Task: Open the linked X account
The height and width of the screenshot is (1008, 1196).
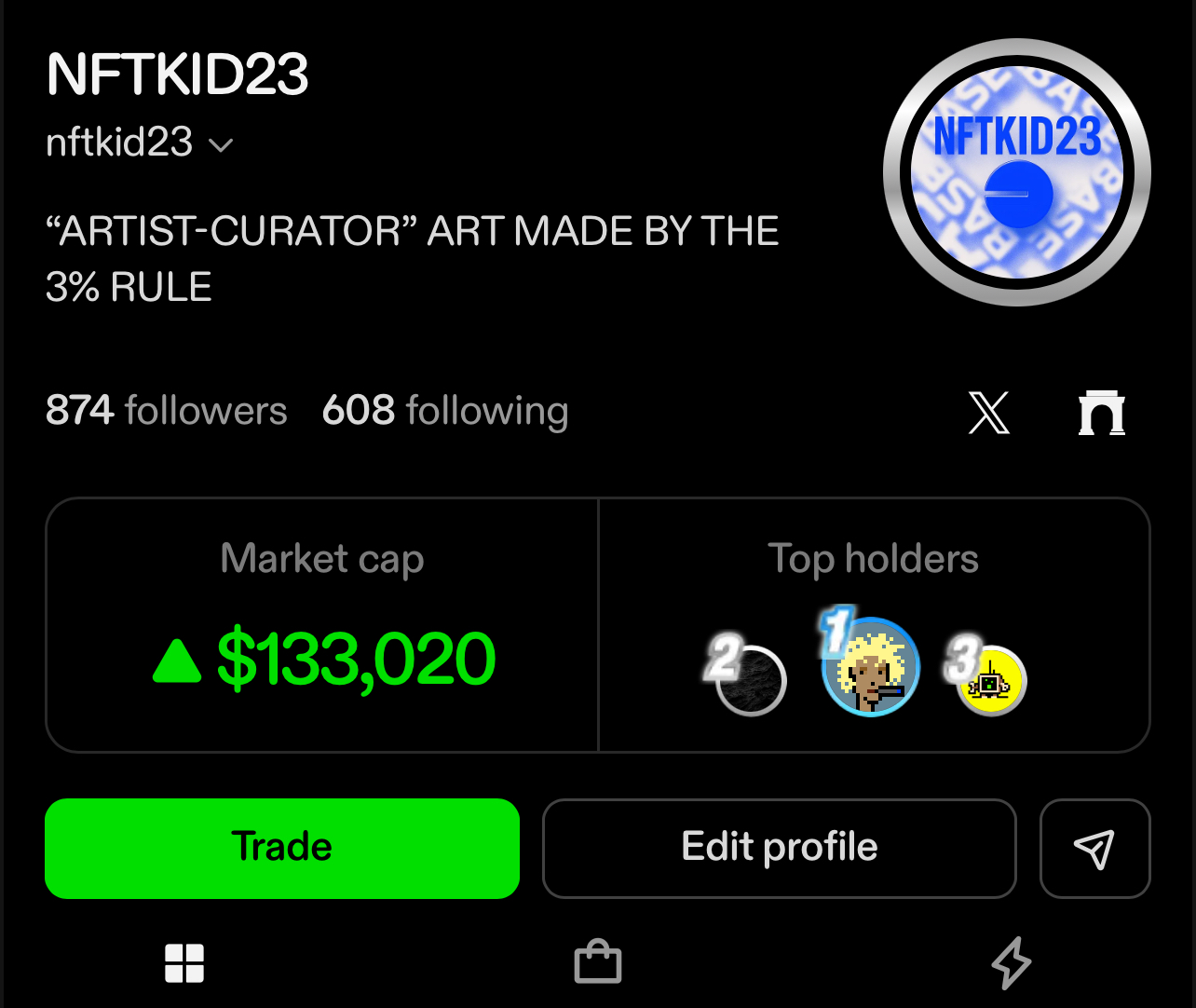Action: click(x=988, y=413)
